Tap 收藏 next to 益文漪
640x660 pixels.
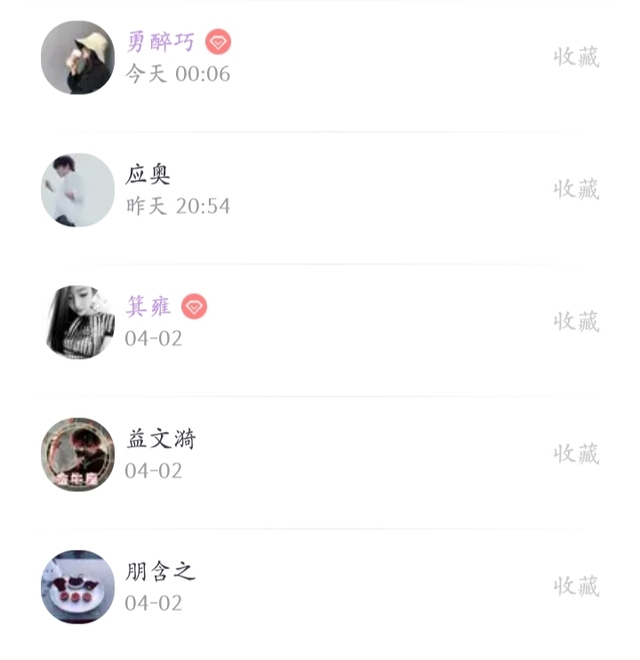576,454
